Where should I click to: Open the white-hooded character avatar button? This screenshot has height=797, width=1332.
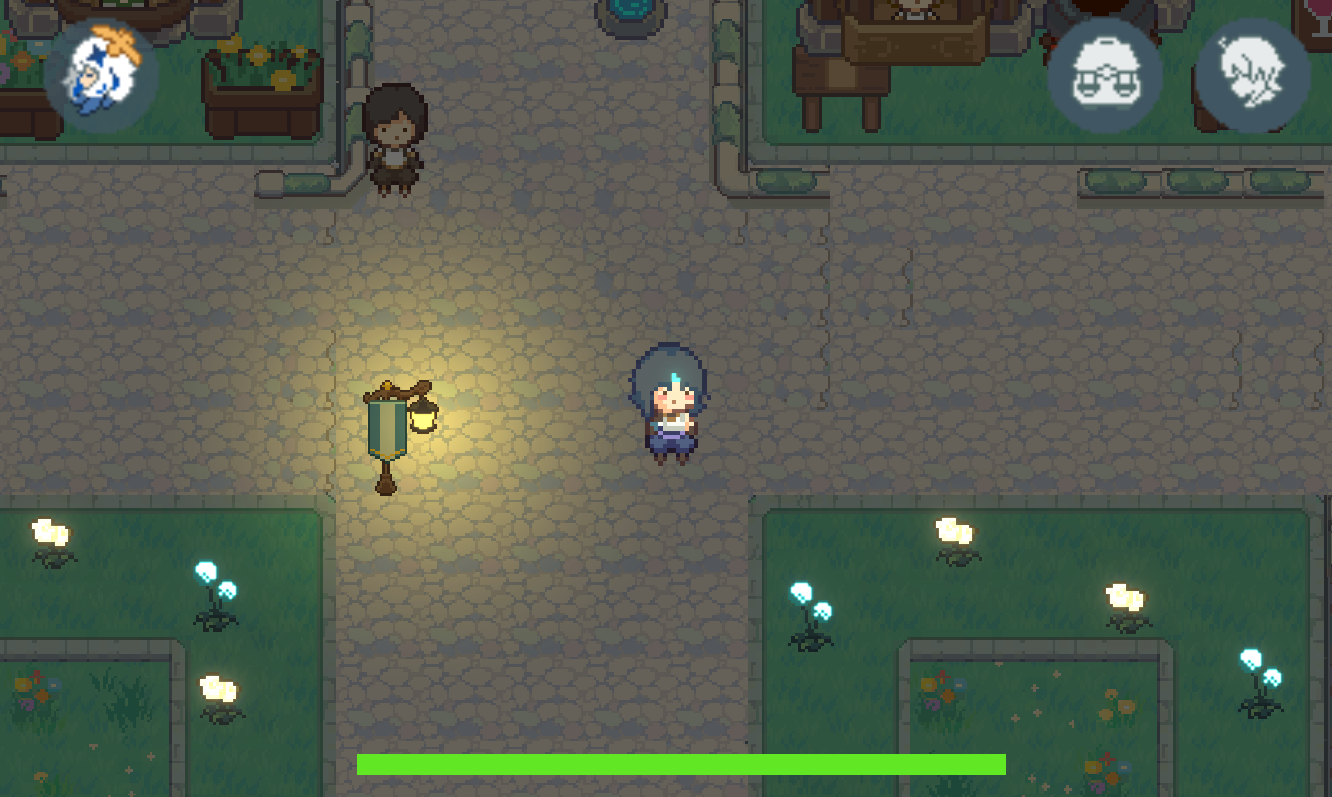click(101, 75)
